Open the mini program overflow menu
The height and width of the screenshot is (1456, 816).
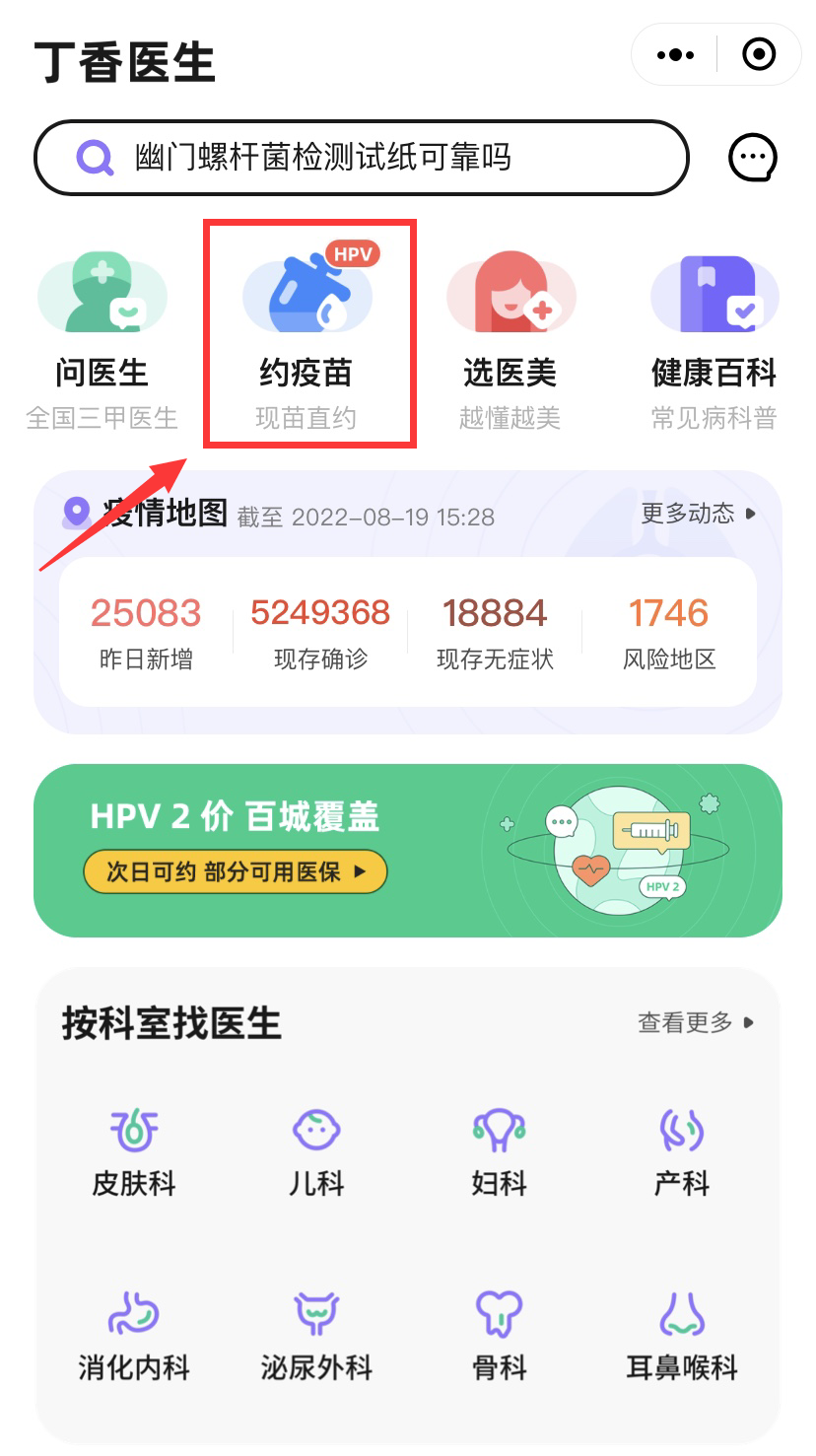(675, 55)
